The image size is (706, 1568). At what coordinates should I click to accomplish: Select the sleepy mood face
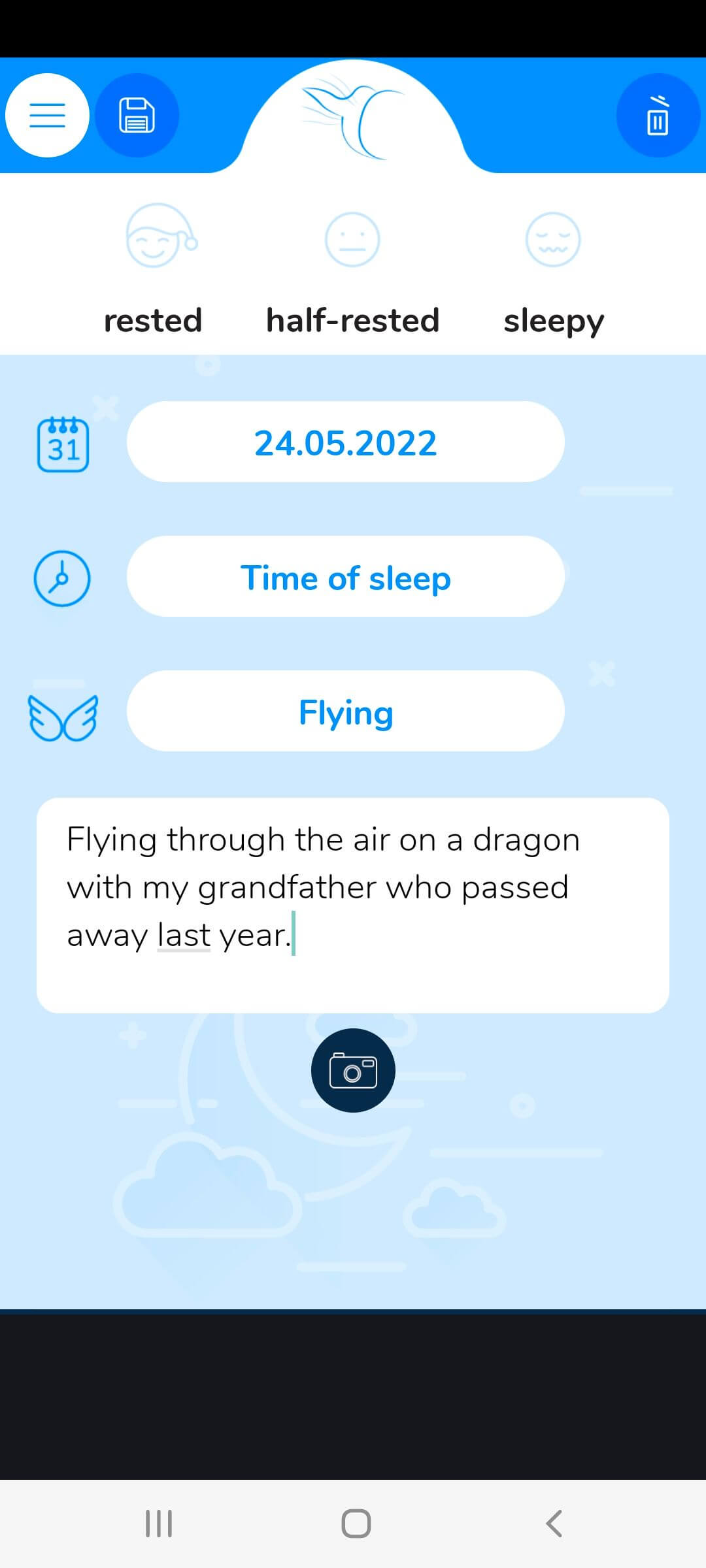click(553, 240)
